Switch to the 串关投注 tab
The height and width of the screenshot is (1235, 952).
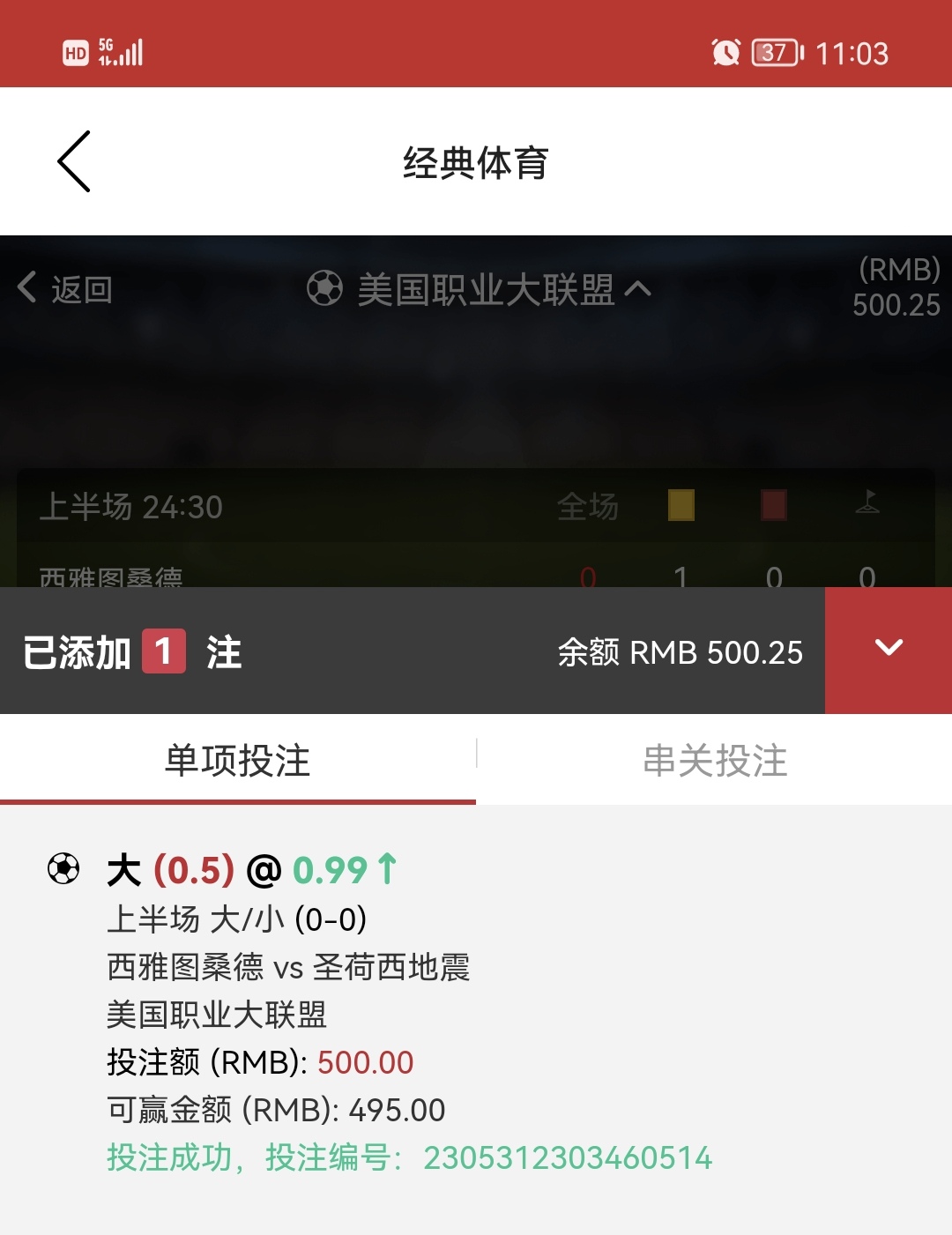click(714, 760)
